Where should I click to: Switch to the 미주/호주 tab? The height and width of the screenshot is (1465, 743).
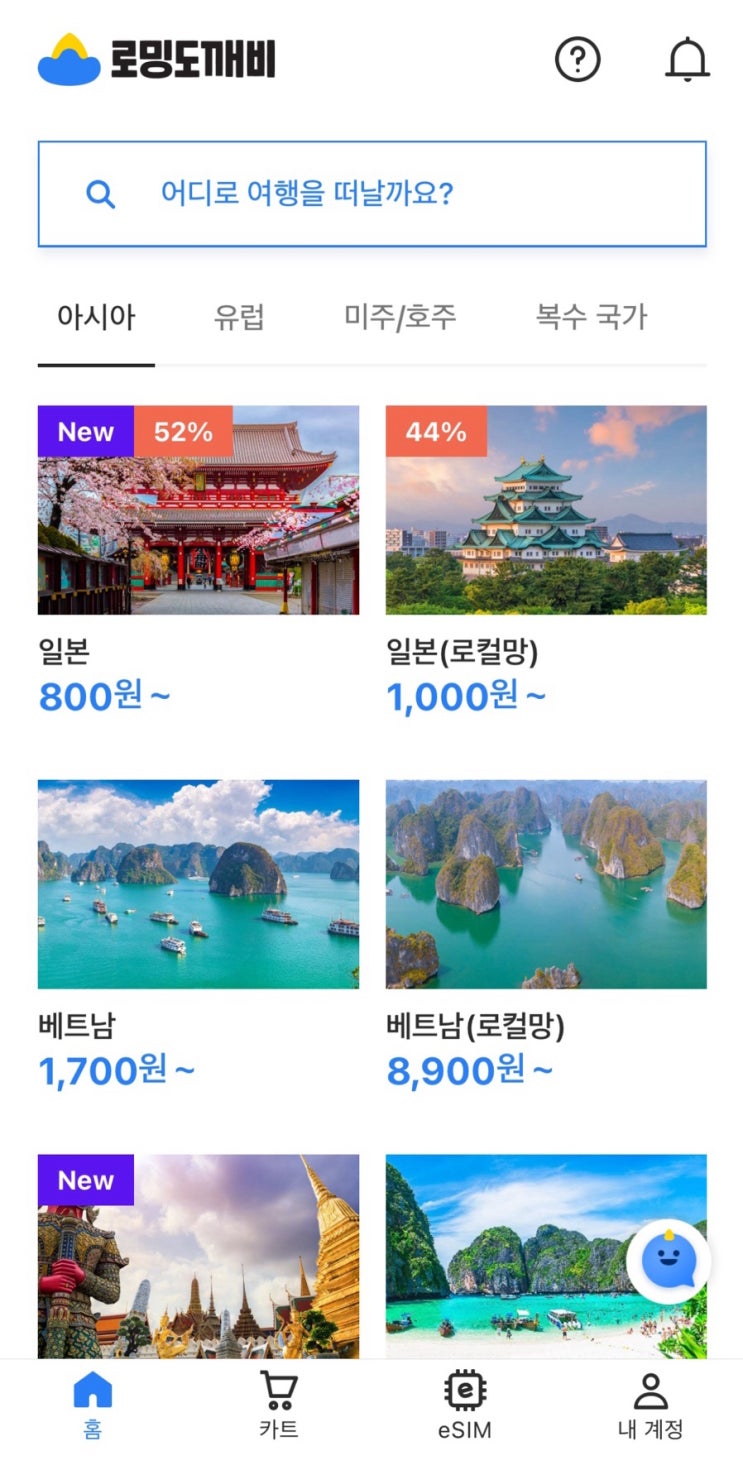pos(400,318)
